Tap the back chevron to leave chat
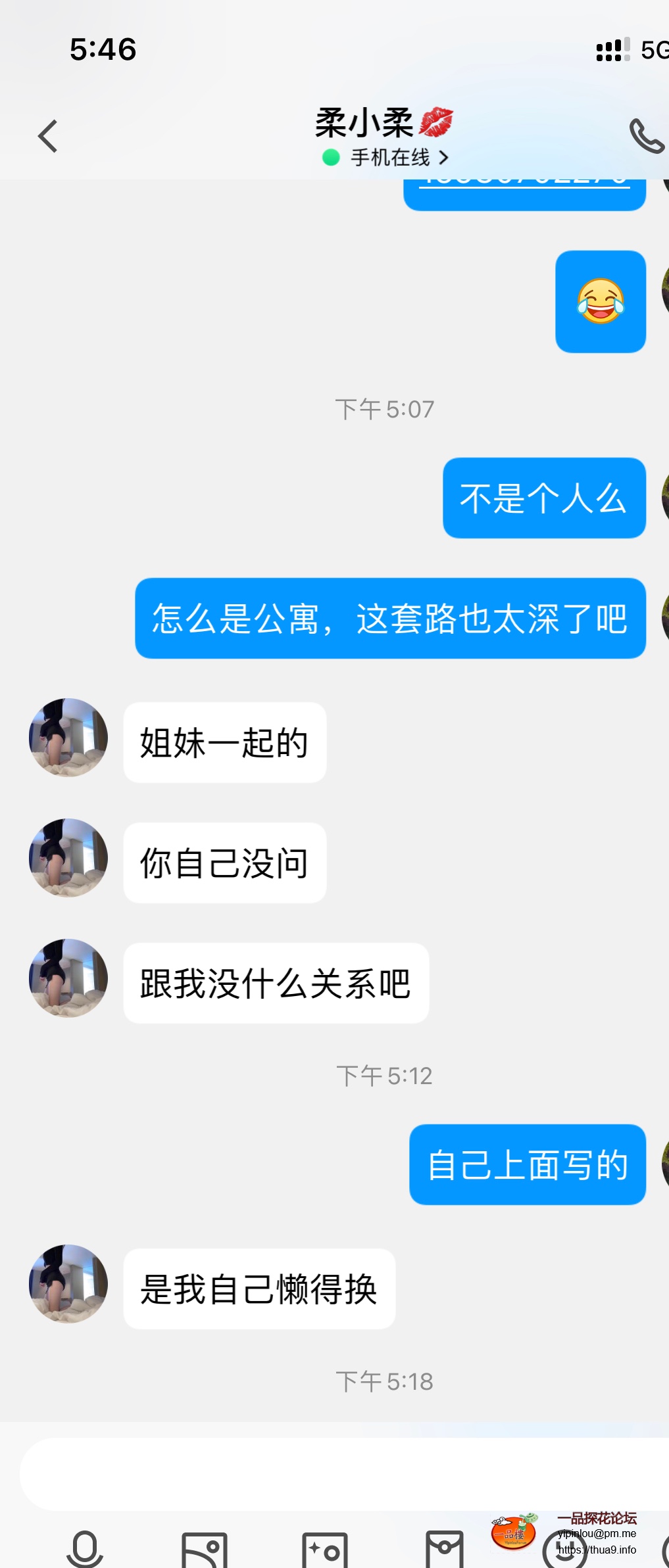 pos(47,135)
